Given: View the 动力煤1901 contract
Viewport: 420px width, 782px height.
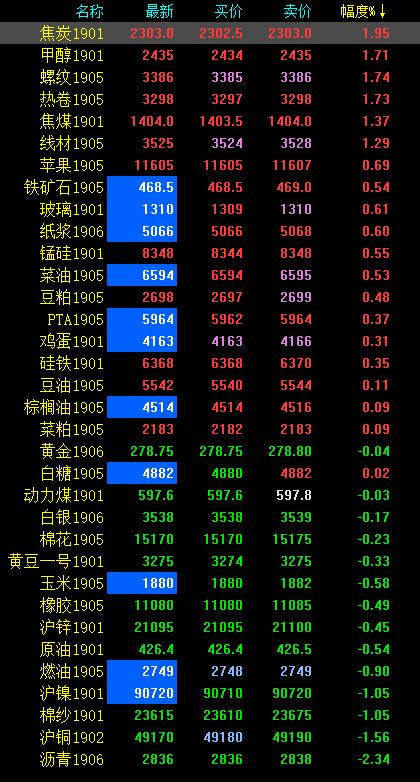Looking at the screenshot, I should point(210,495).
